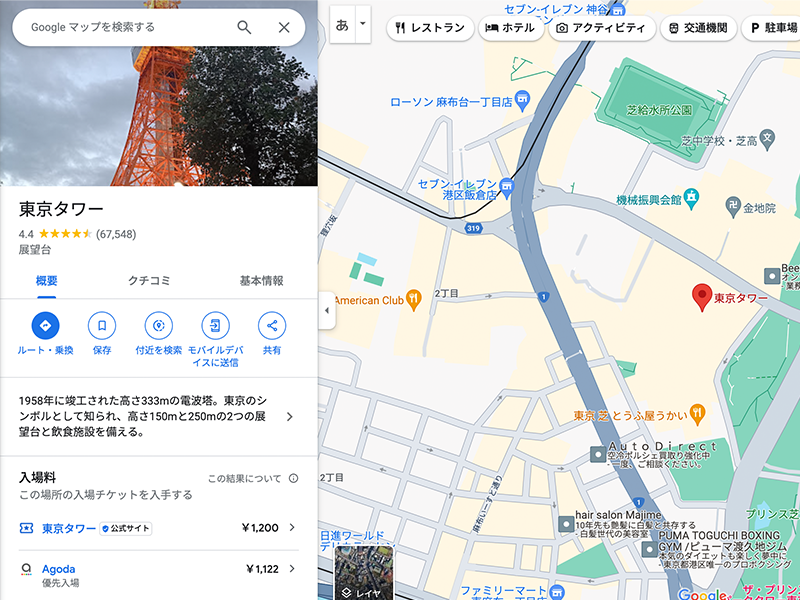Open 東京タワー official site ticket ¥1,200
This screenshot has width=800, height=600.
[158, 528]
